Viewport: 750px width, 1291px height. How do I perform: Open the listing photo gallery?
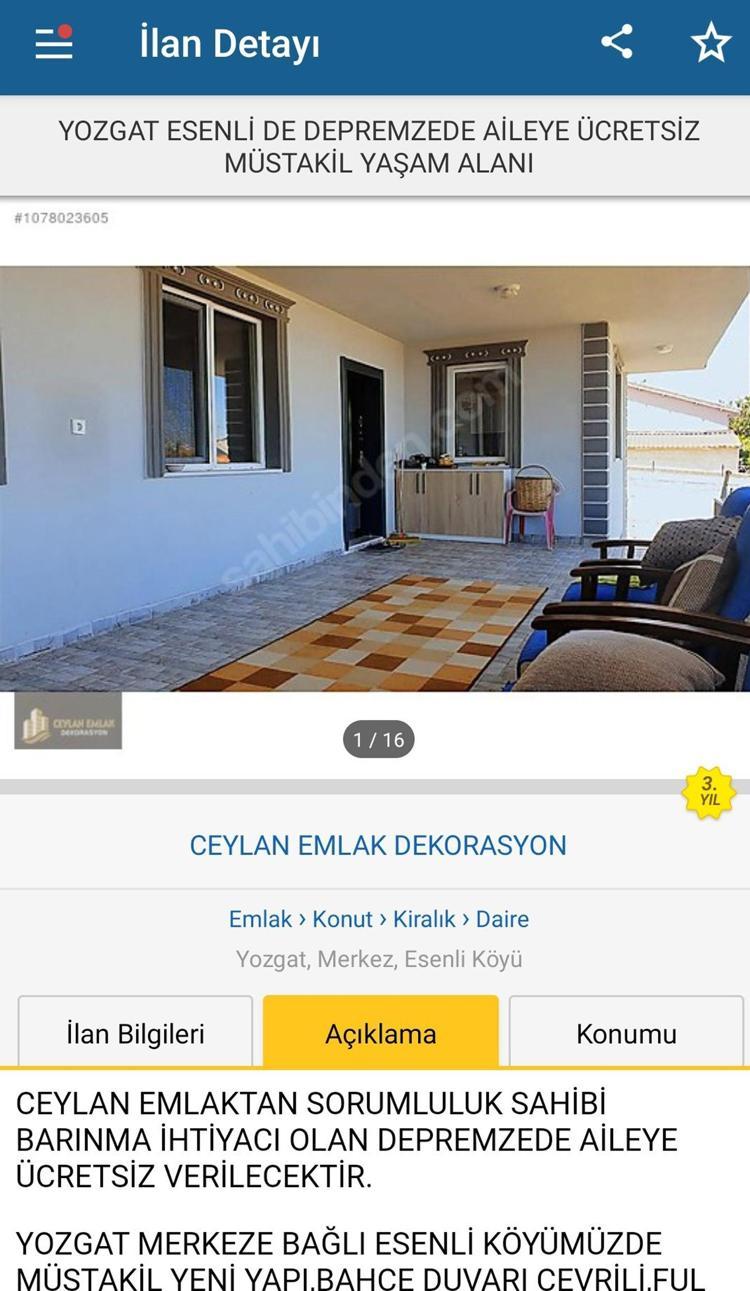point(375,478)
